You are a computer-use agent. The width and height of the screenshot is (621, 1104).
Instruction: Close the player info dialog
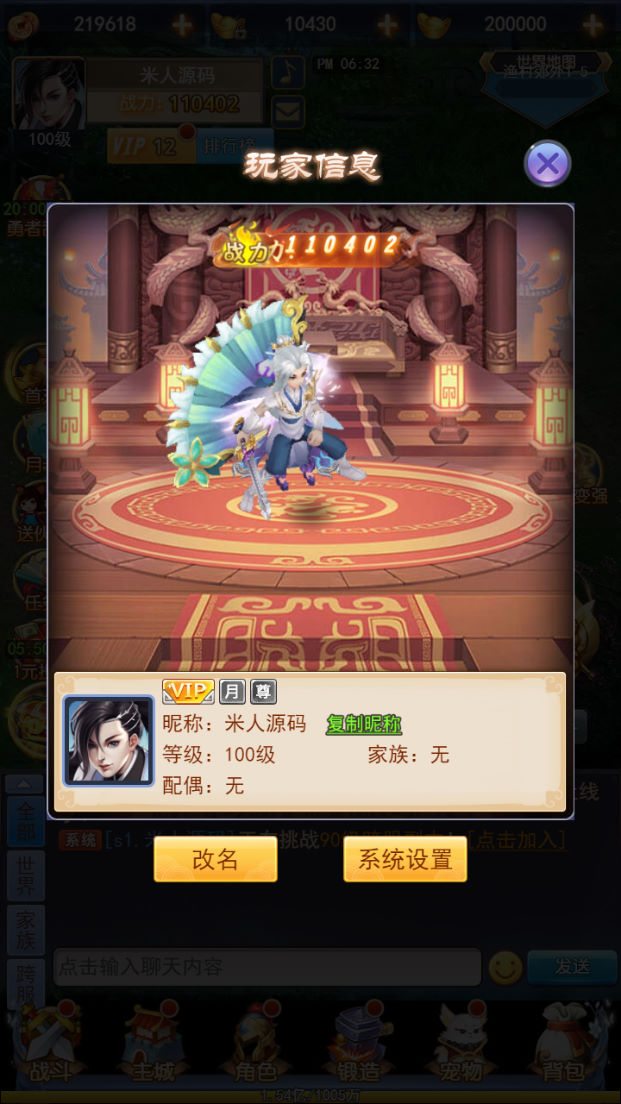tap(547, 163)
